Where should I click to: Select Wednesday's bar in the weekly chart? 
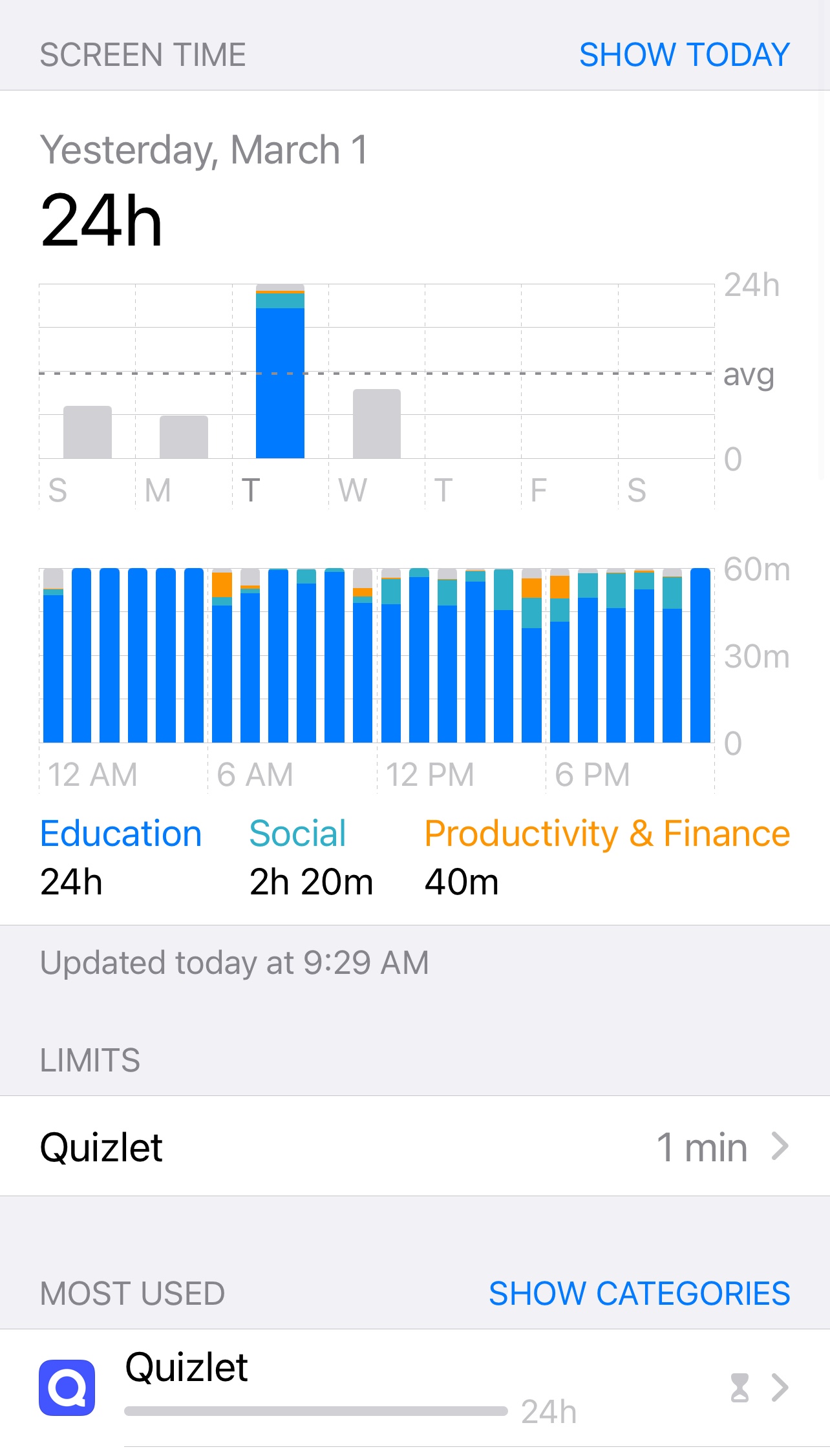[376, 424]
